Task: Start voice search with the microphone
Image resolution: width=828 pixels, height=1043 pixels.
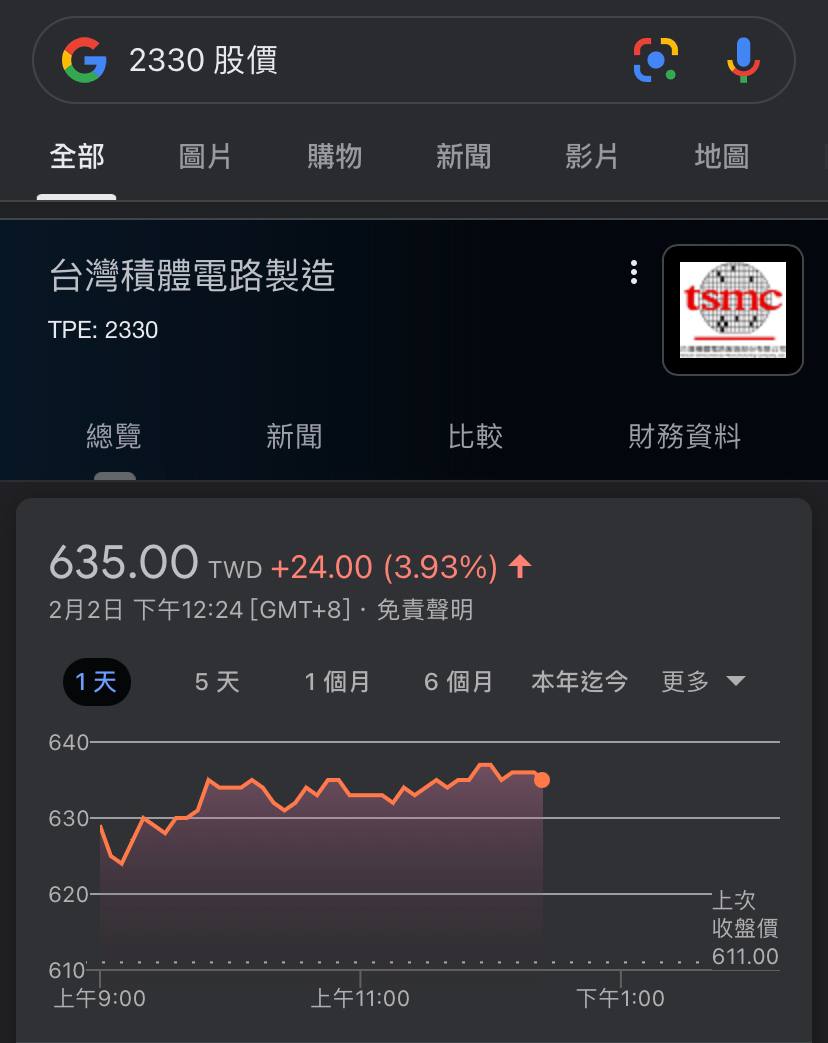Action: pos(742,60)
